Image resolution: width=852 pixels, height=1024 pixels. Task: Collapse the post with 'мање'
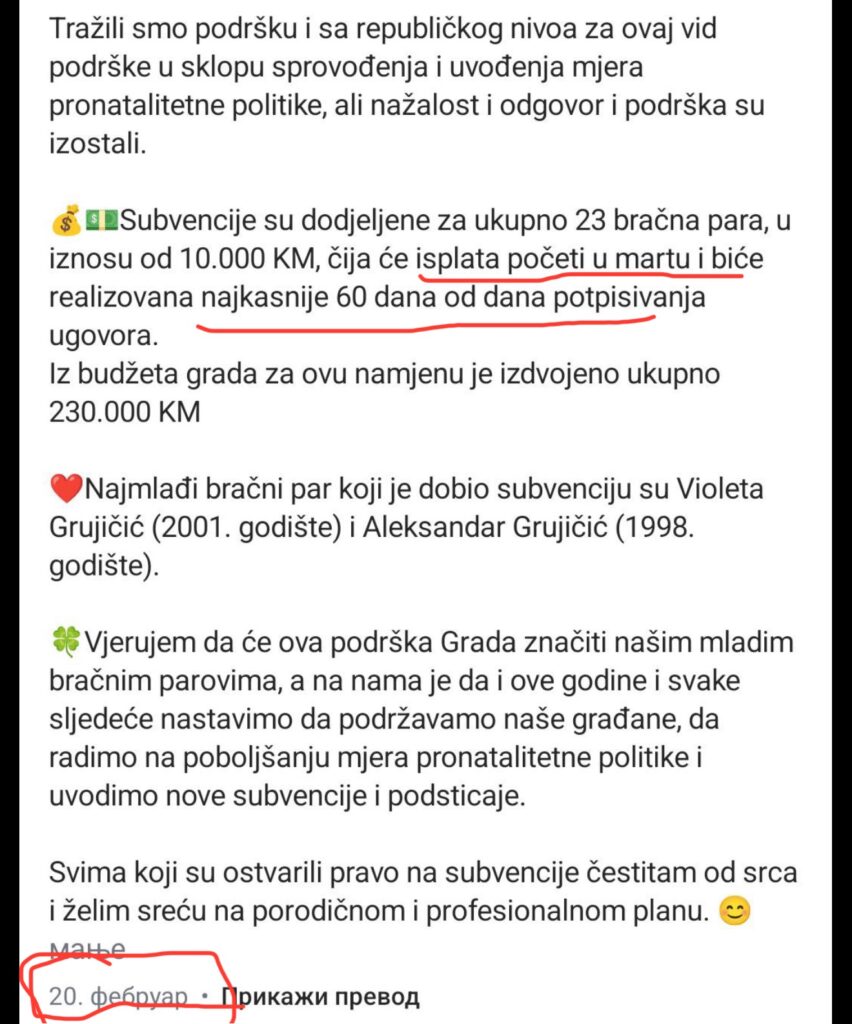point(87,947)
